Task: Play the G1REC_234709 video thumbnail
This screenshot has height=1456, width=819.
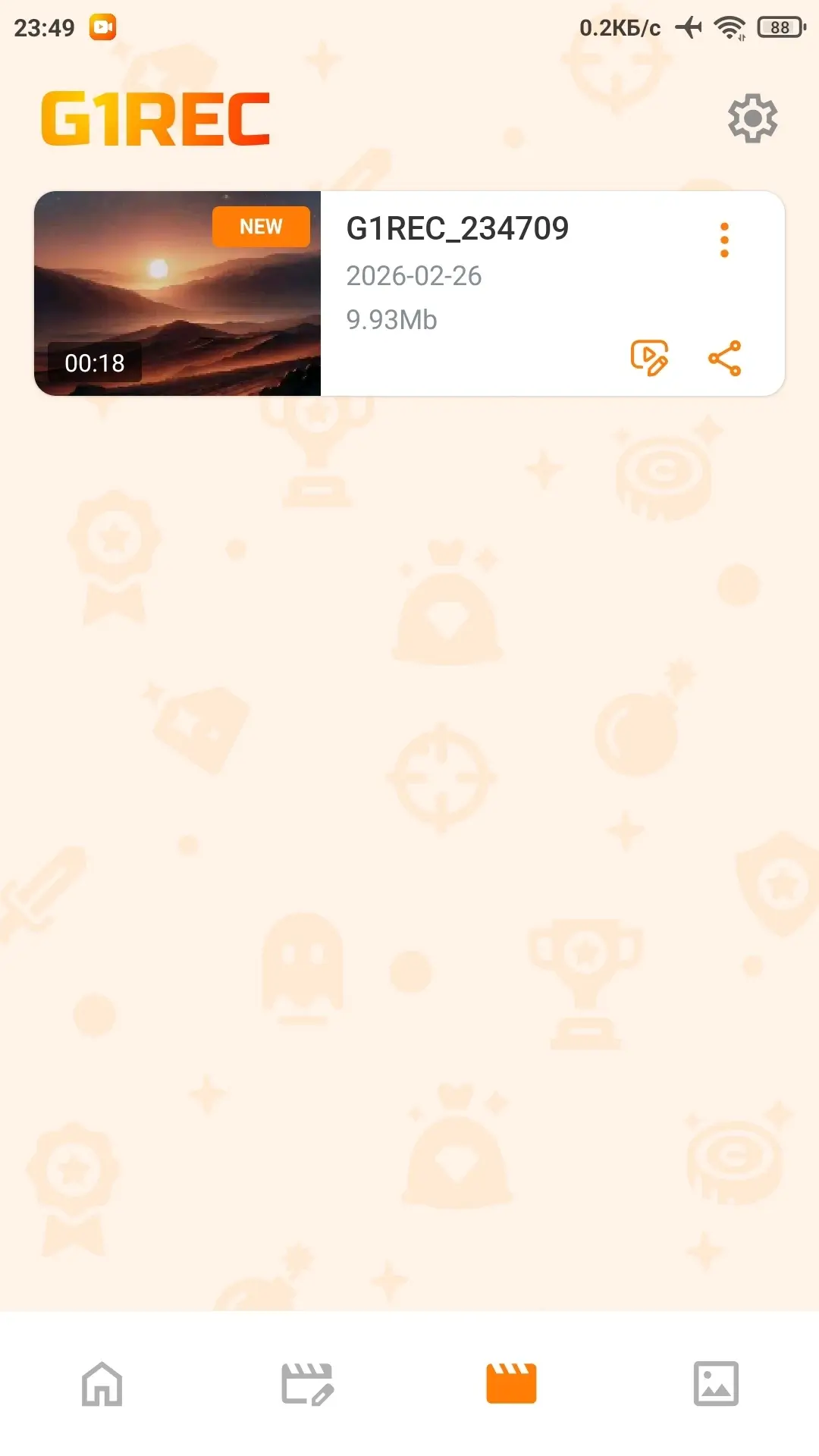Action: click(x=177, y=293)
